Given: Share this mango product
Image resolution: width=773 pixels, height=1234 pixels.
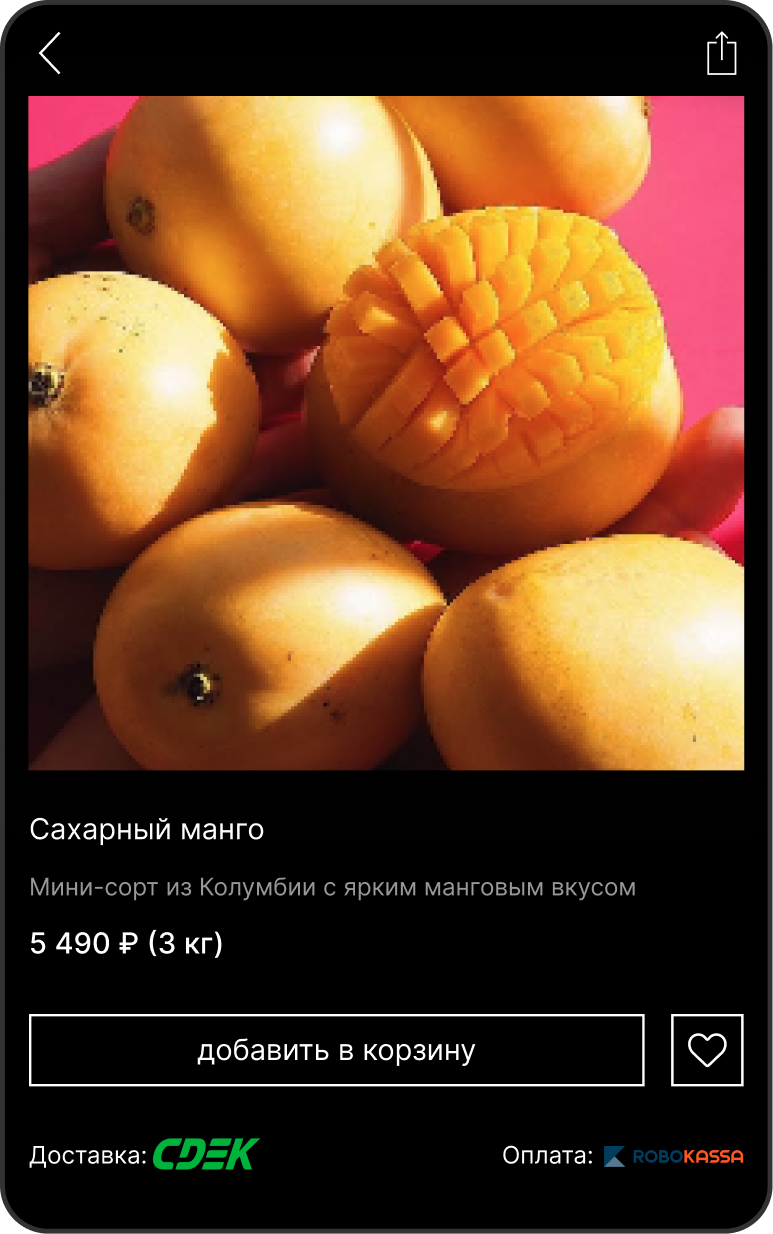Looking at the screenshot, I should [x=721, y=53].
